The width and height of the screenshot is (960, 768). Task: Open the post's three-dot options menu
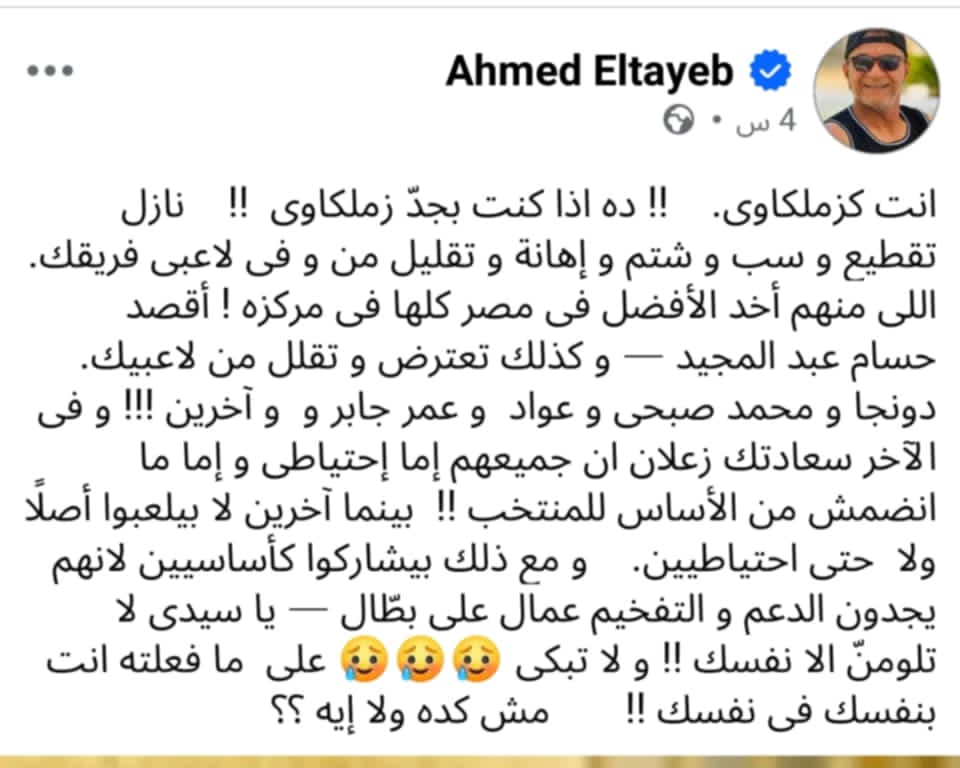click(x=51, y=72)
